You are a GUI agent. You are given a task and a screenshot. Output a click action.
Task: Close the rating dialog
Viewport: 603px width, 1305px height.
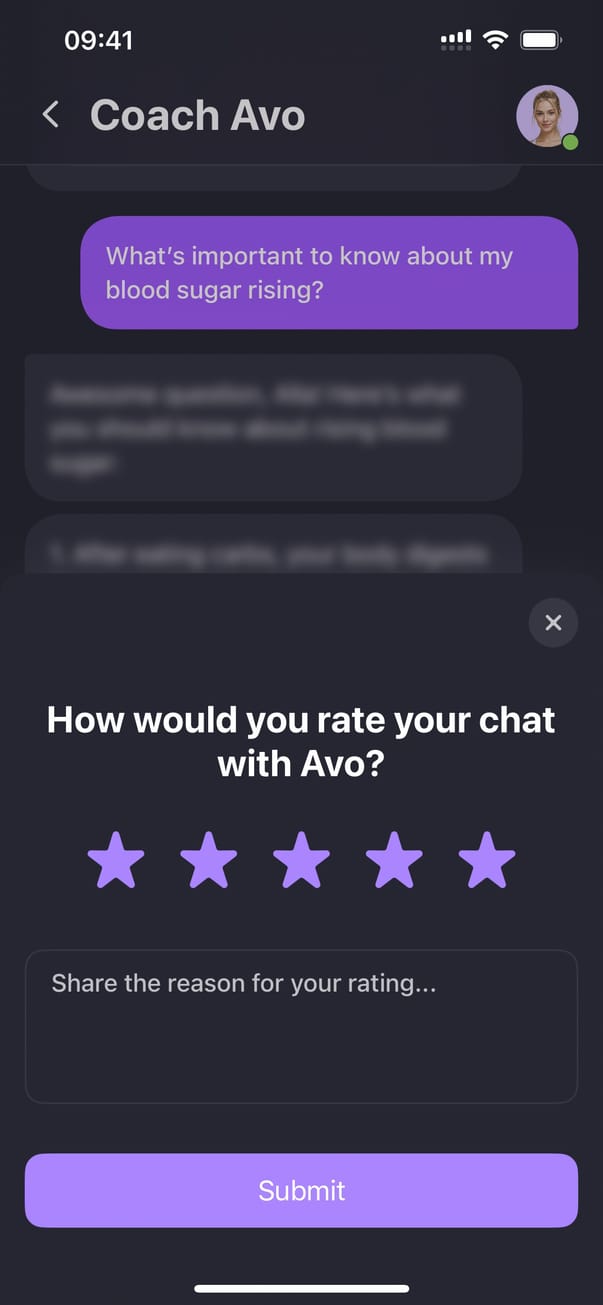point(553,623)
